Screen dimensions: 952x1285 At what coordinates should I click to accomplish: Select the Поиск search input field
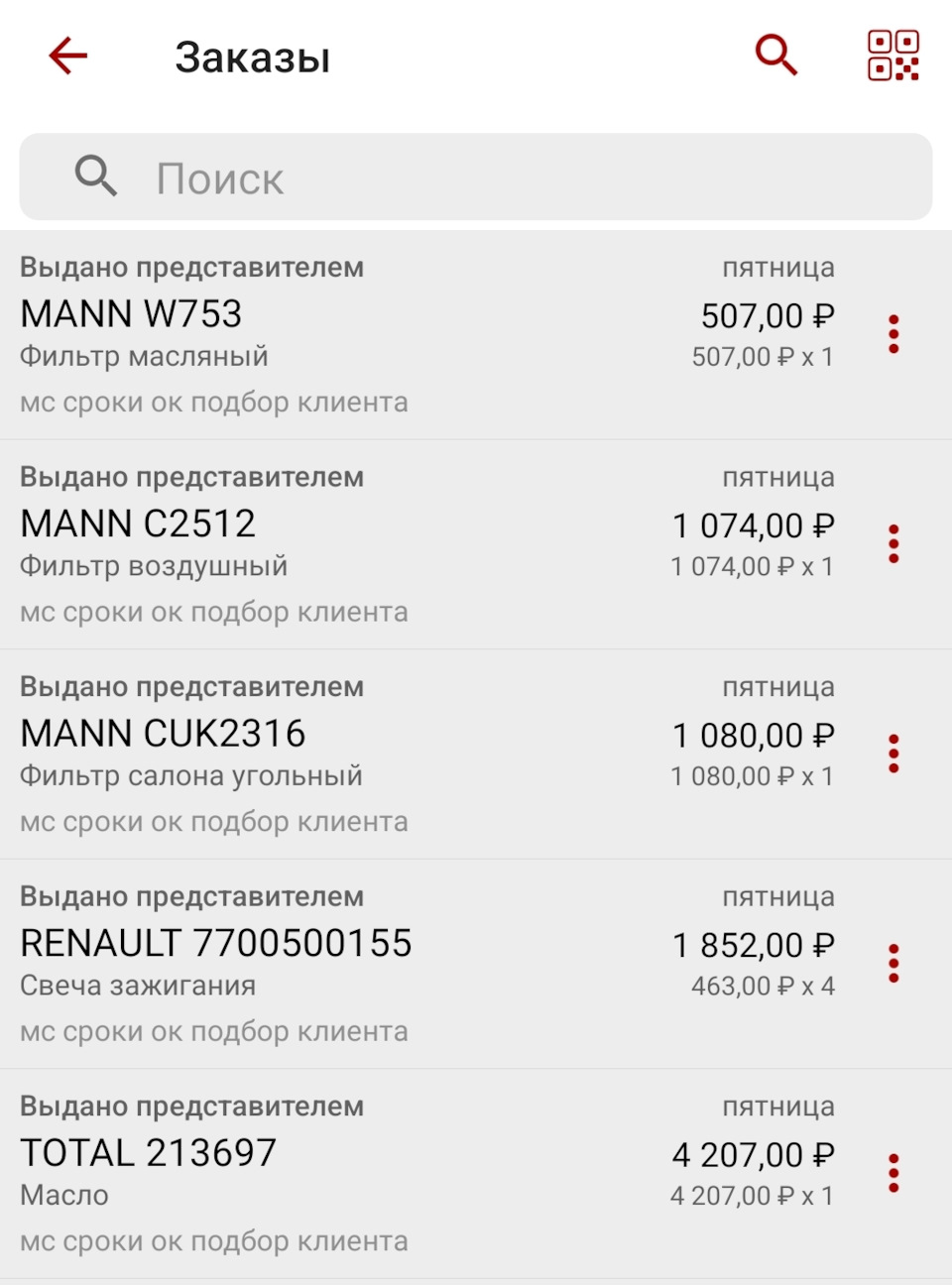[397, 176]
